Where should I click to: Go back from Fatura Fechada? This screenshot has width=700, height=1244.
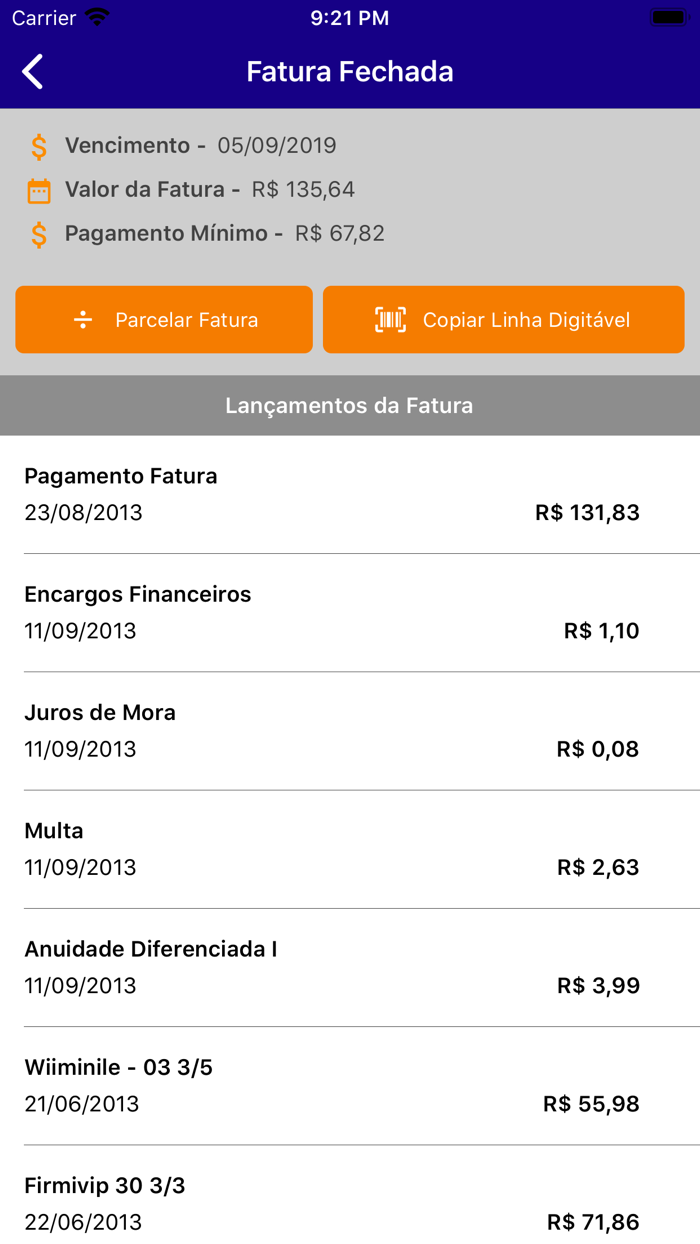[x=33, y=72]
